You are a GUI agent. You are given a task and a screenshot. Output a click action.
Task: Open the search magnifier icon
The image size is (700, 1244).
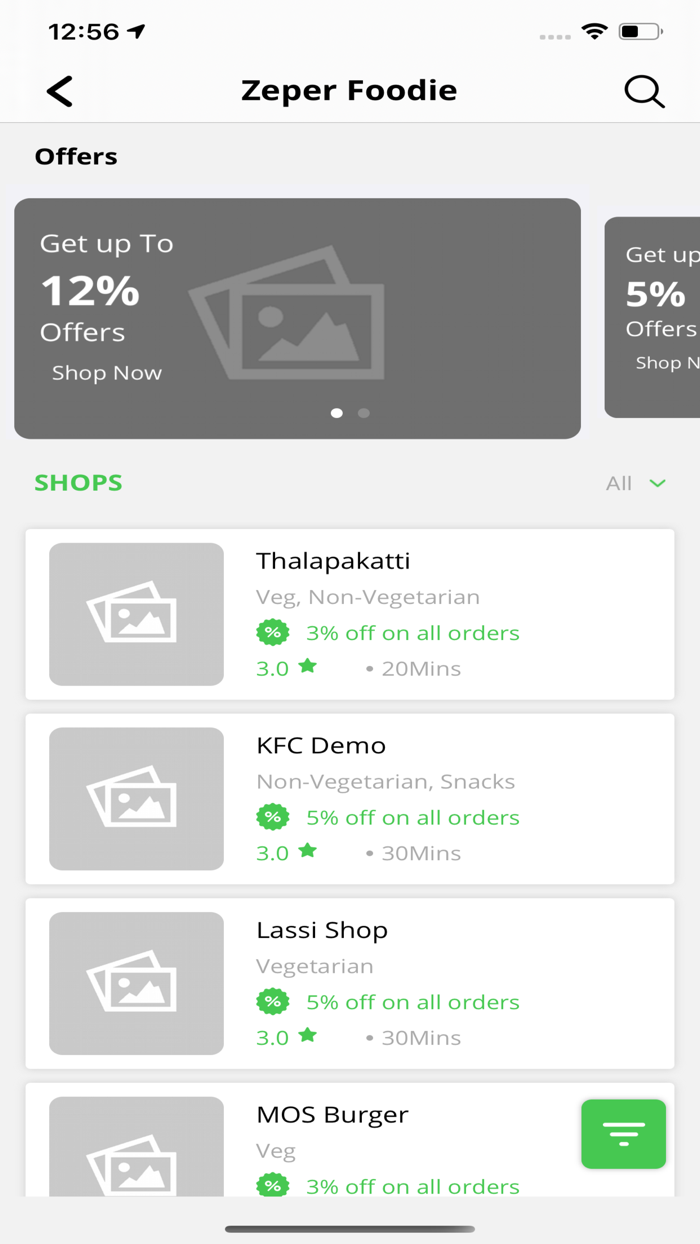click(644, 91)
